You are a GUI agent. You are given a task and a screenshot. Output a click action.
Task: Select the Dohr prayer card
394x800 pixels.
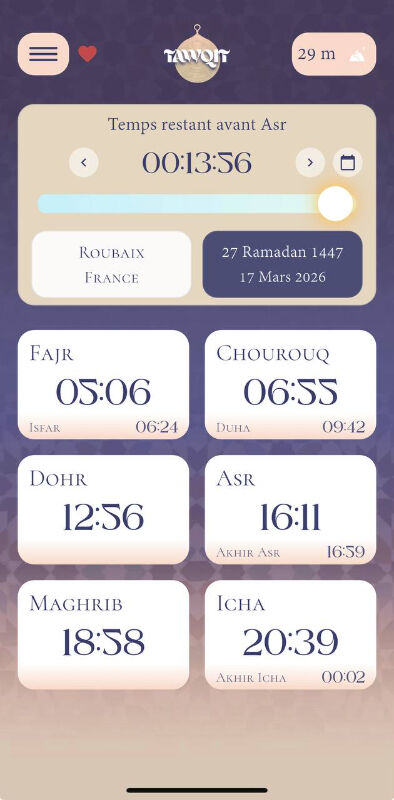[104, 510]
